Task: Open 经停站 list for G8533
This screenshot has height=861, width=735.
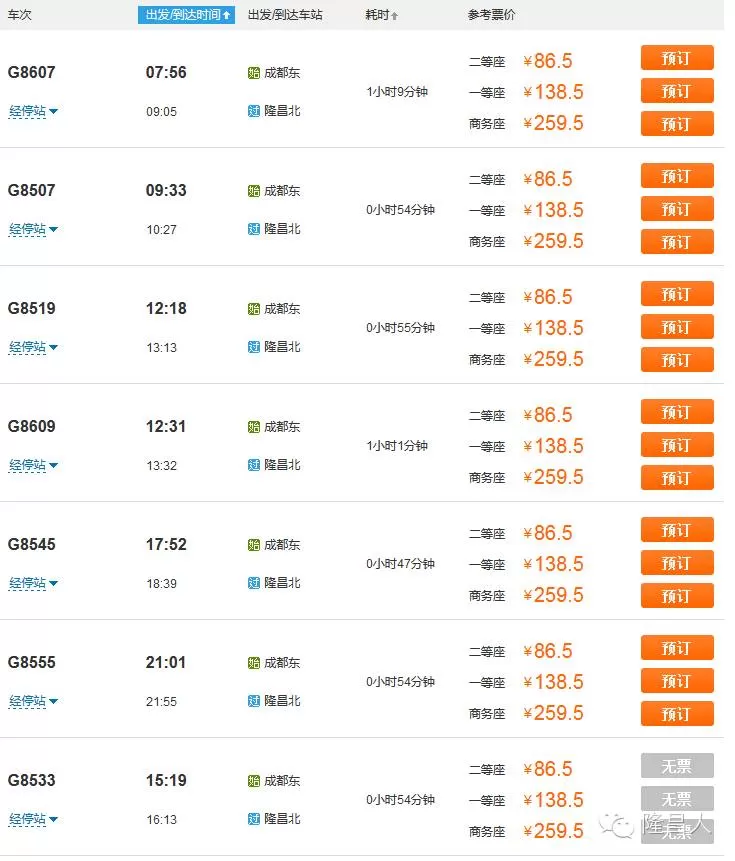Action: click(x=33, y=819)
